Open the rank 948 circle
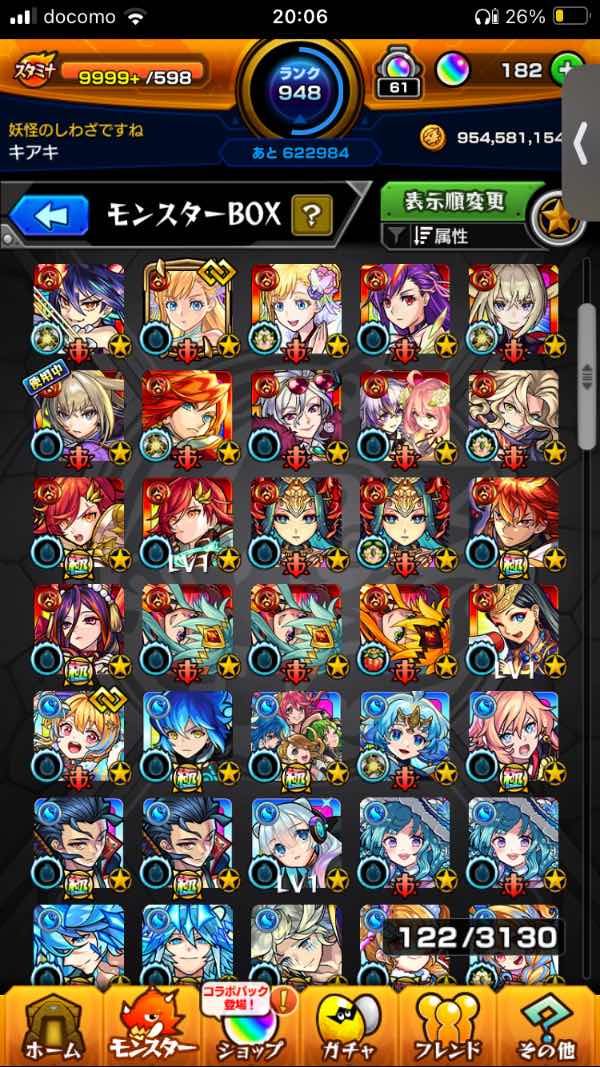This screenshot has width=600, height=1067. tap(299, 83)
